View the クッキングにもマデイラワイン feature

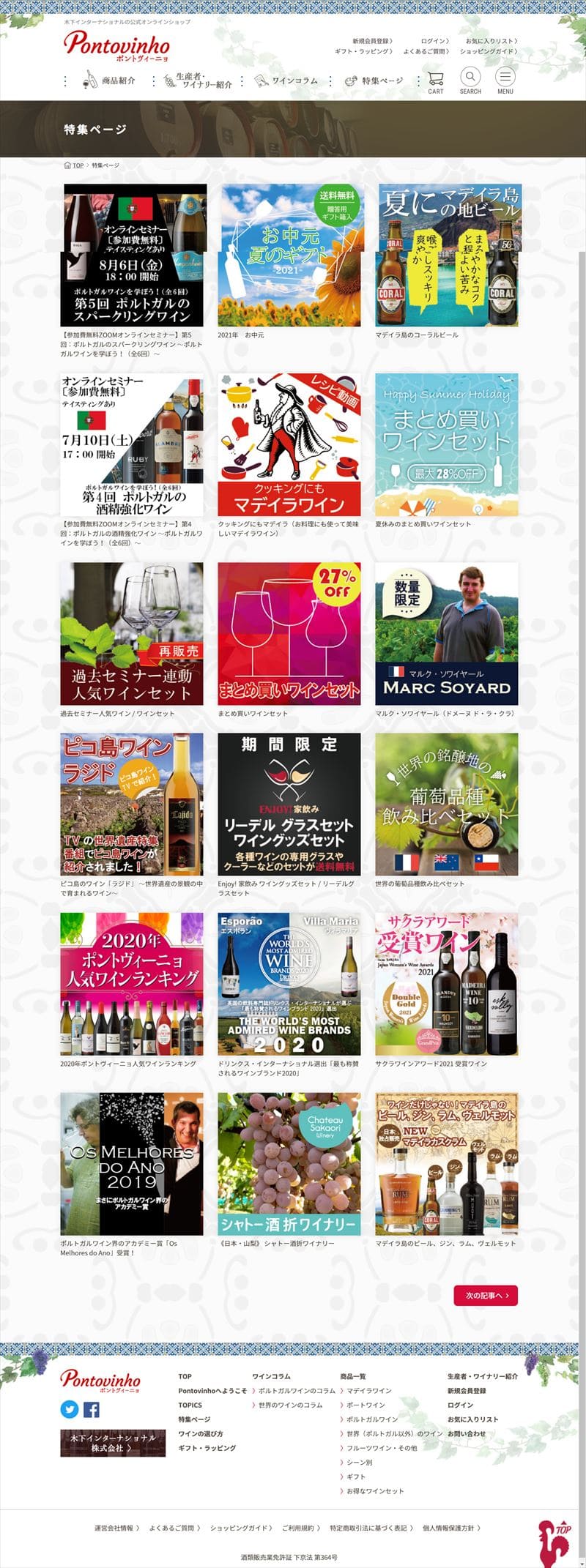click(289, 445)
